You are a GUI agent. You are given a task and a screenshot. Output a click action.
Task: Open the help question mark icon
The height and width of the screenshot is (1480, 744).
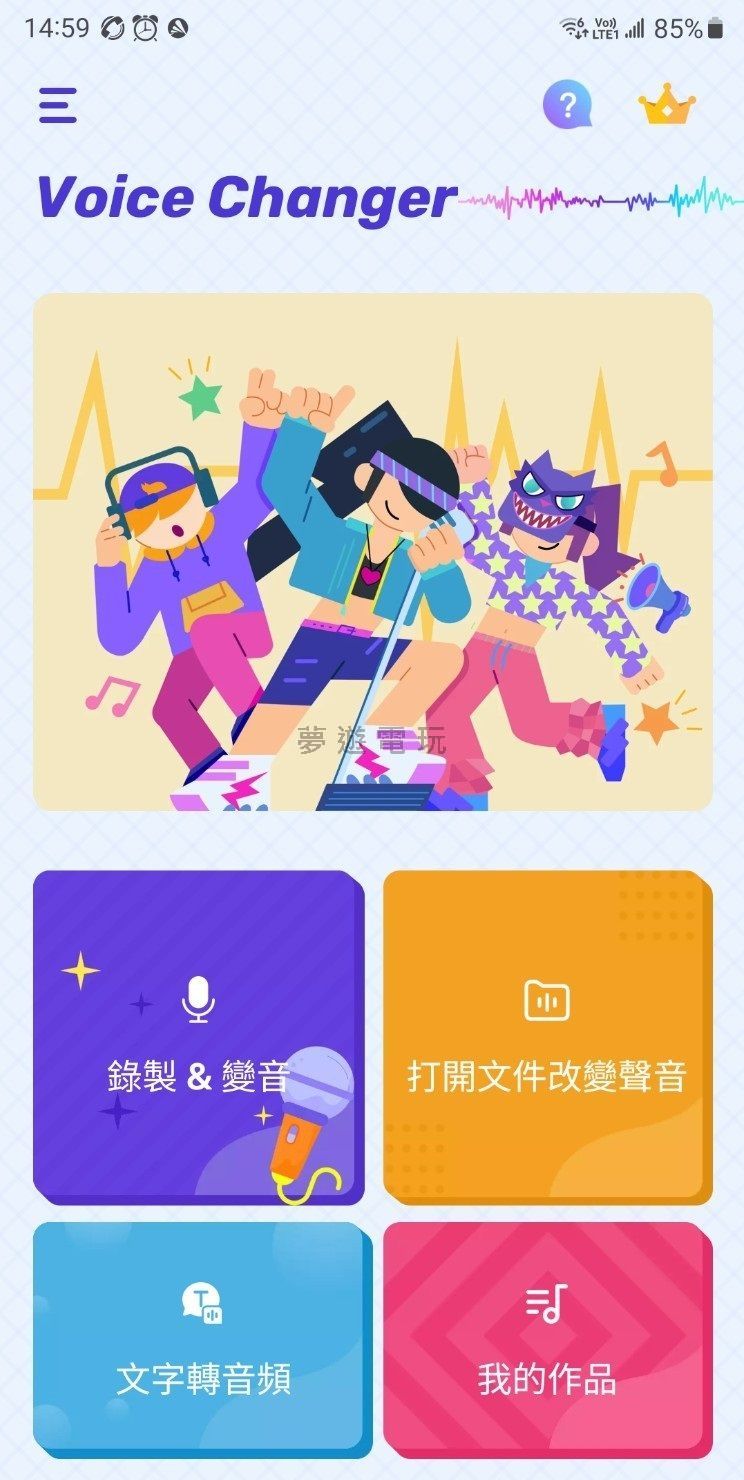pos(567,104)
